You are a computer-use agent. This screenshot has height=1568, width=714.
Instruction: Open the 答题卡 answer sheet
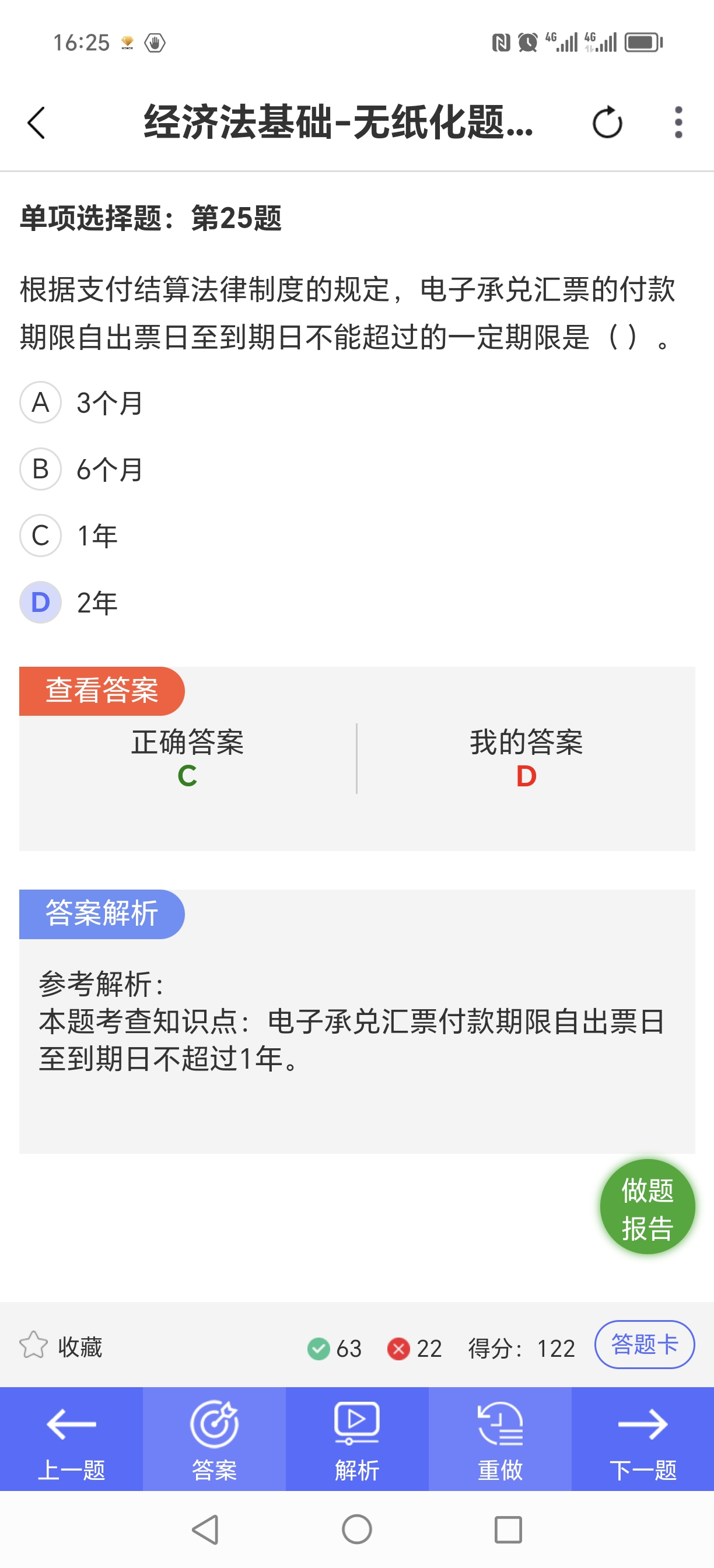645,1345
